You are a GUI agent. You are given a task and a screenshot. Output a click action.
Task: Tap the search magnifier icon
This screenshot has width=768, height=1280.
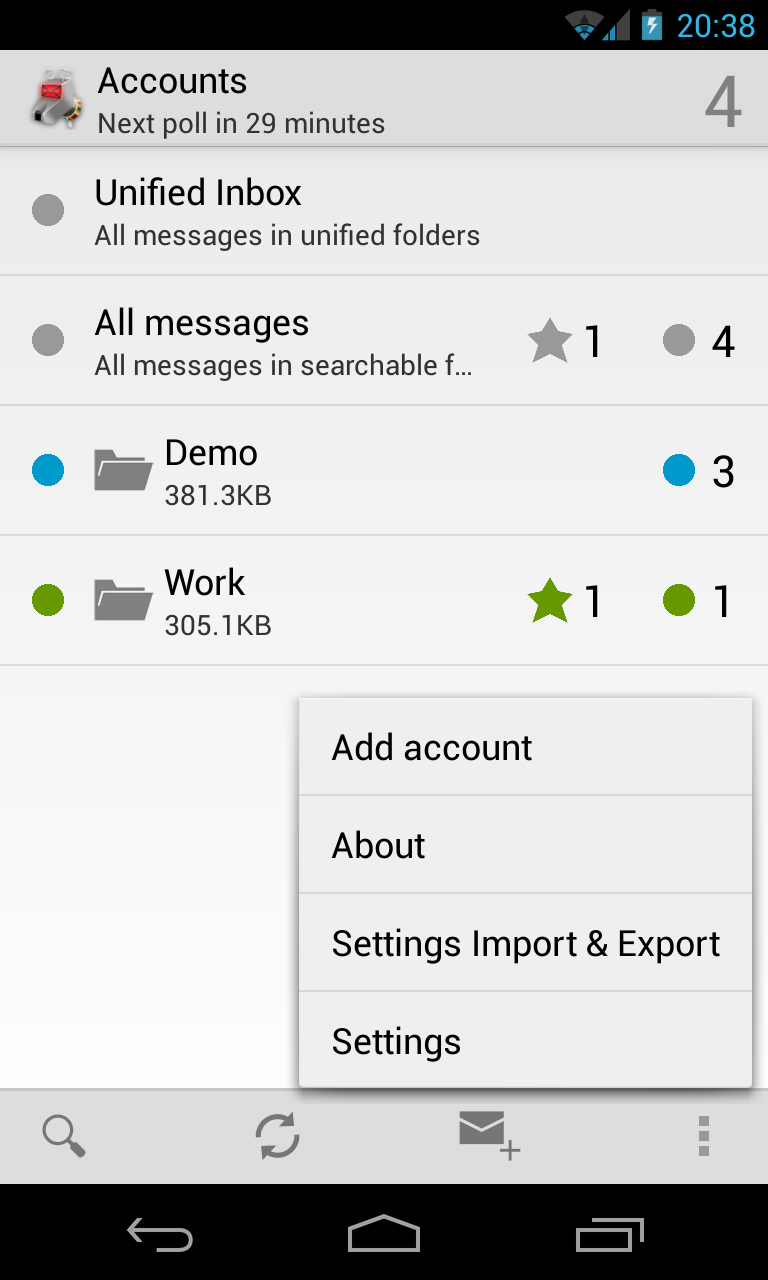64,1136
